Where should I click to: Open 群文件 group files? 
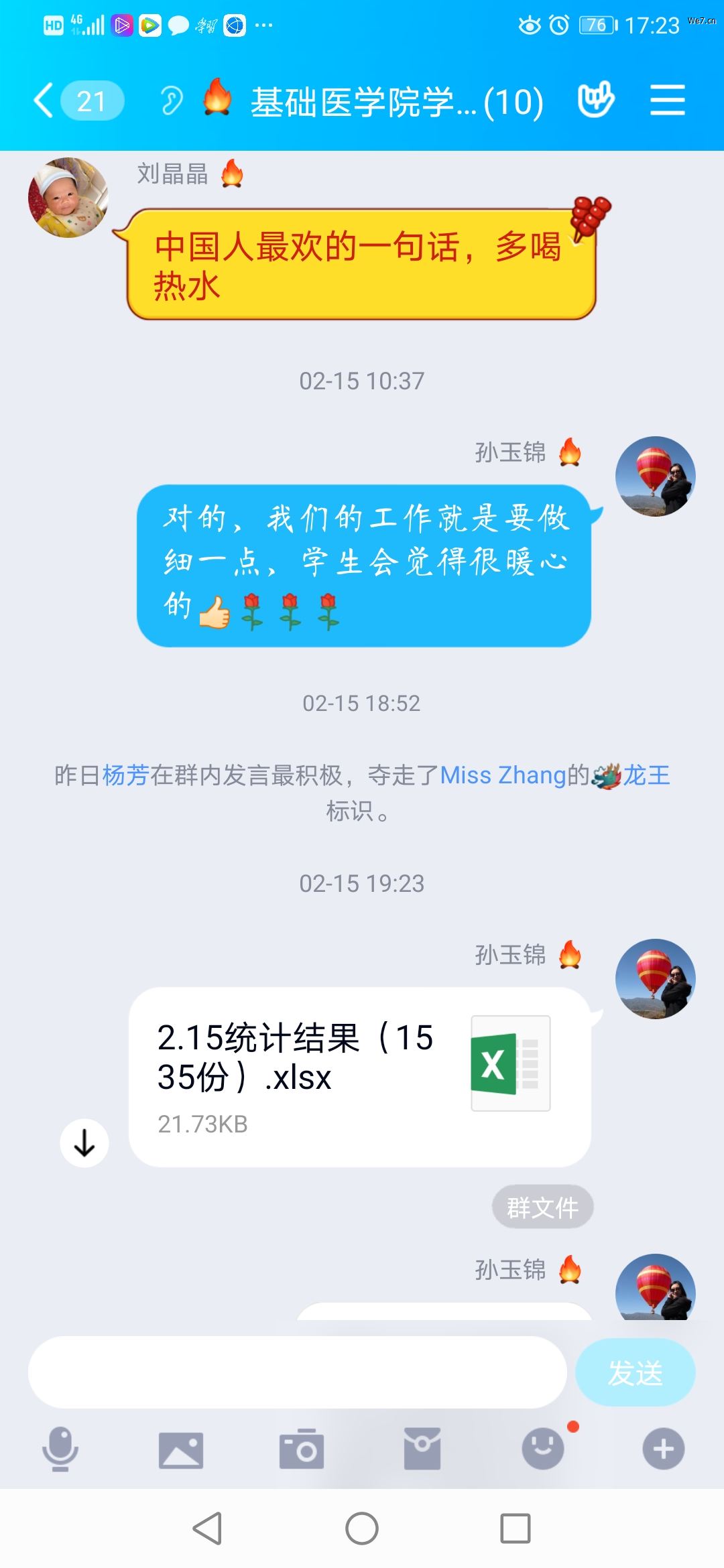coord(542,1207)
